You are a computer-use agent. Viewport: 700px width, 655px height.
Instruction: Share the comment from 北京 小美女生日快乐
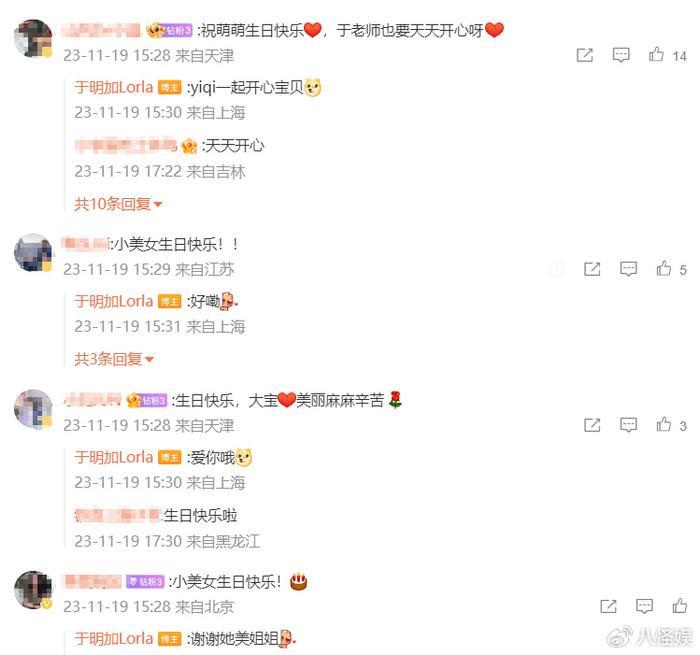pyautogui.click(x=608, y=606)
